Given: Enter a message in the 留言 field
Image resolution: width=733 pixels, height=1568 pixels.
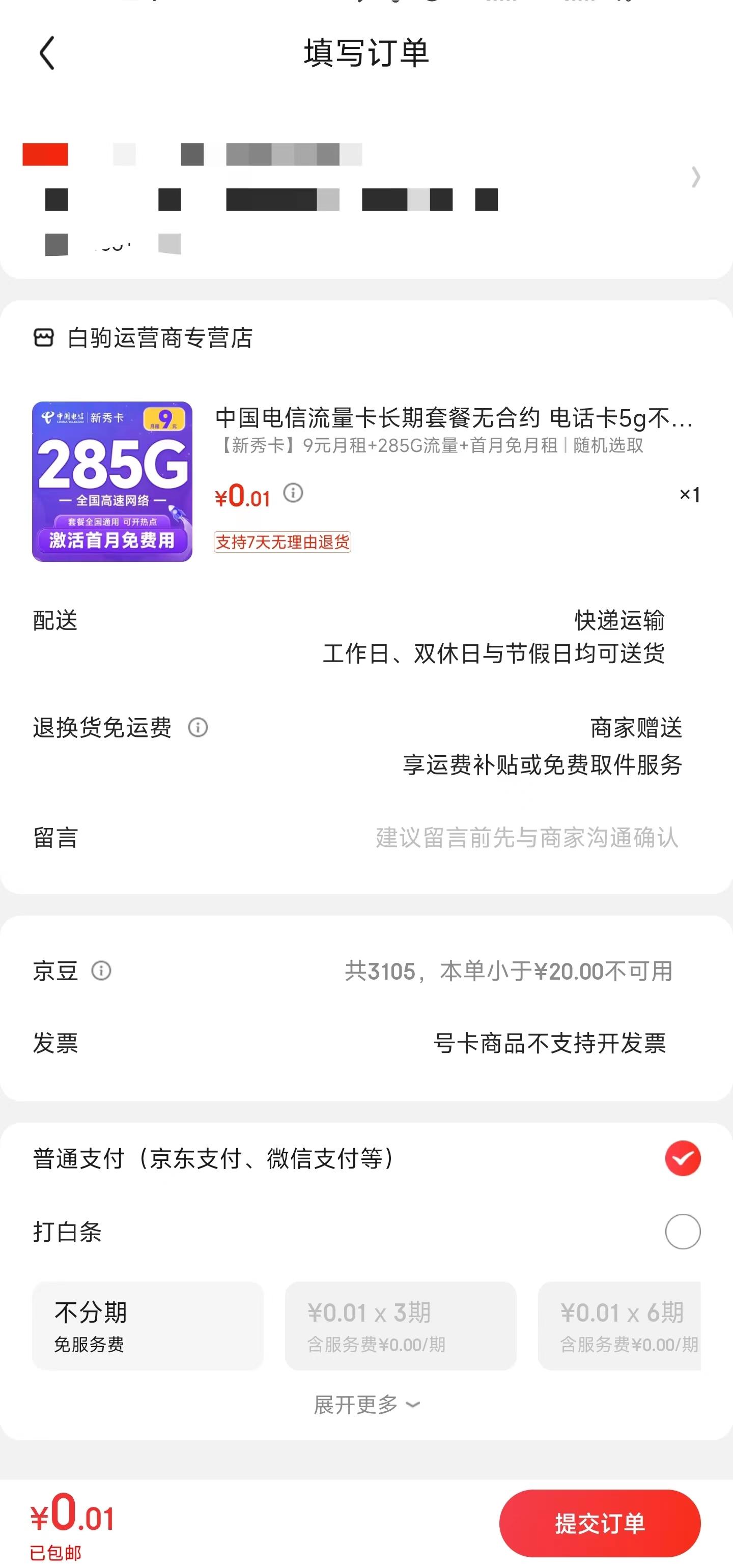Looking at the screenshot, I should (526, 838).
